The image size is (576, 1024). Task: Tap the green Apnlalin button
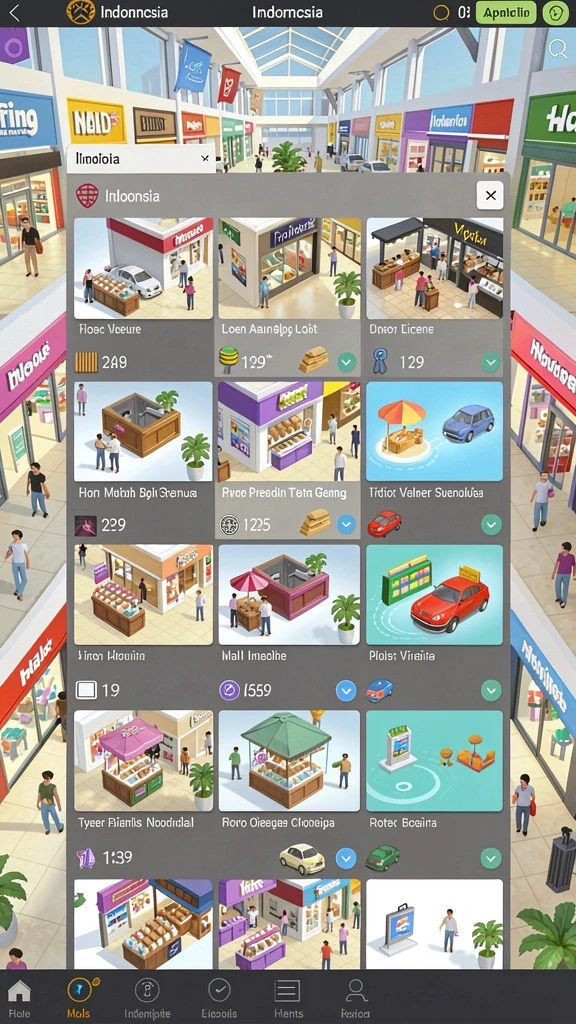point(505,12)
